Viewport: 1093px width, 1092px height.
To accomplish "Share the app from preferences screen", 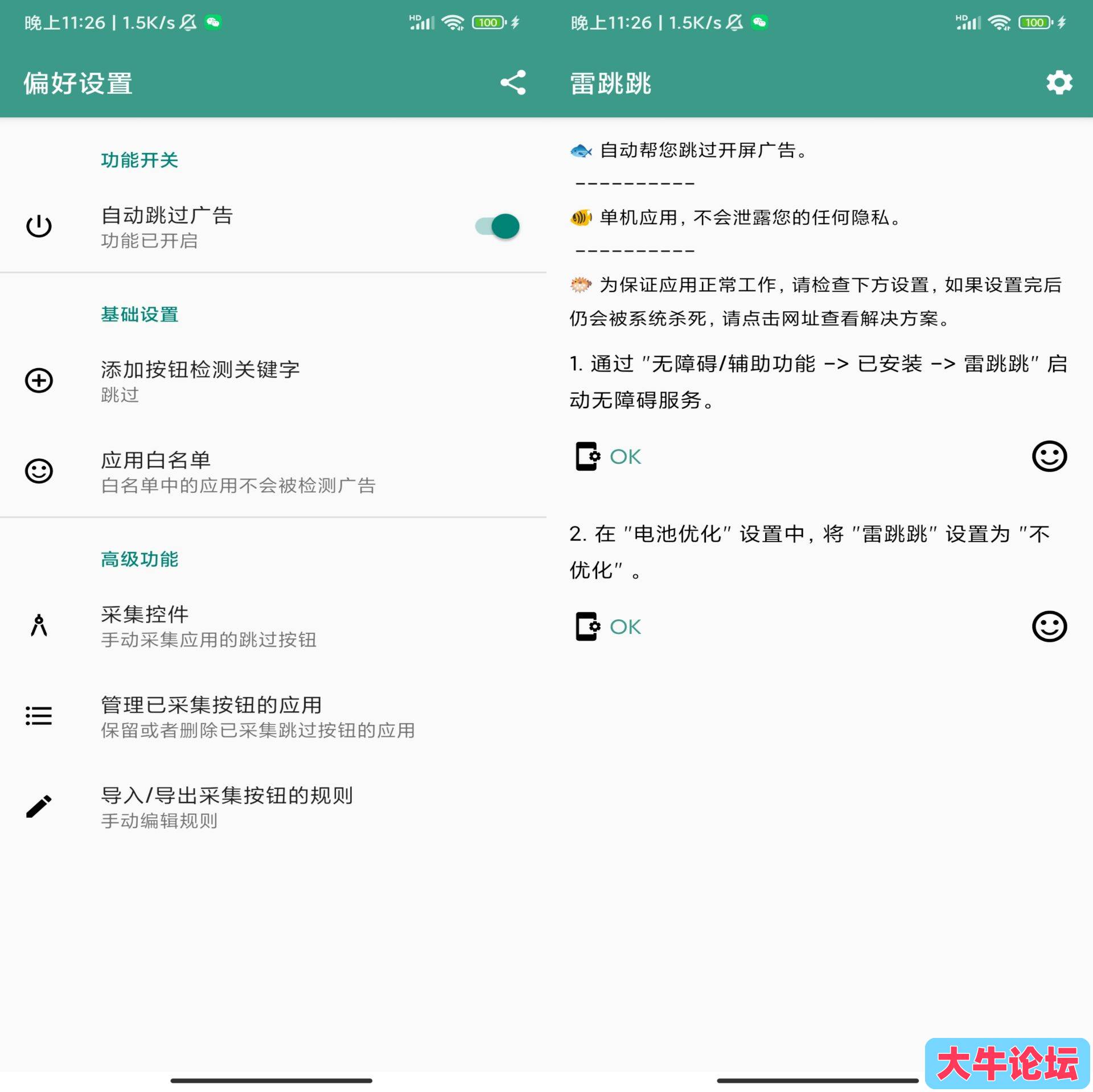I will [x=512, y=83].
